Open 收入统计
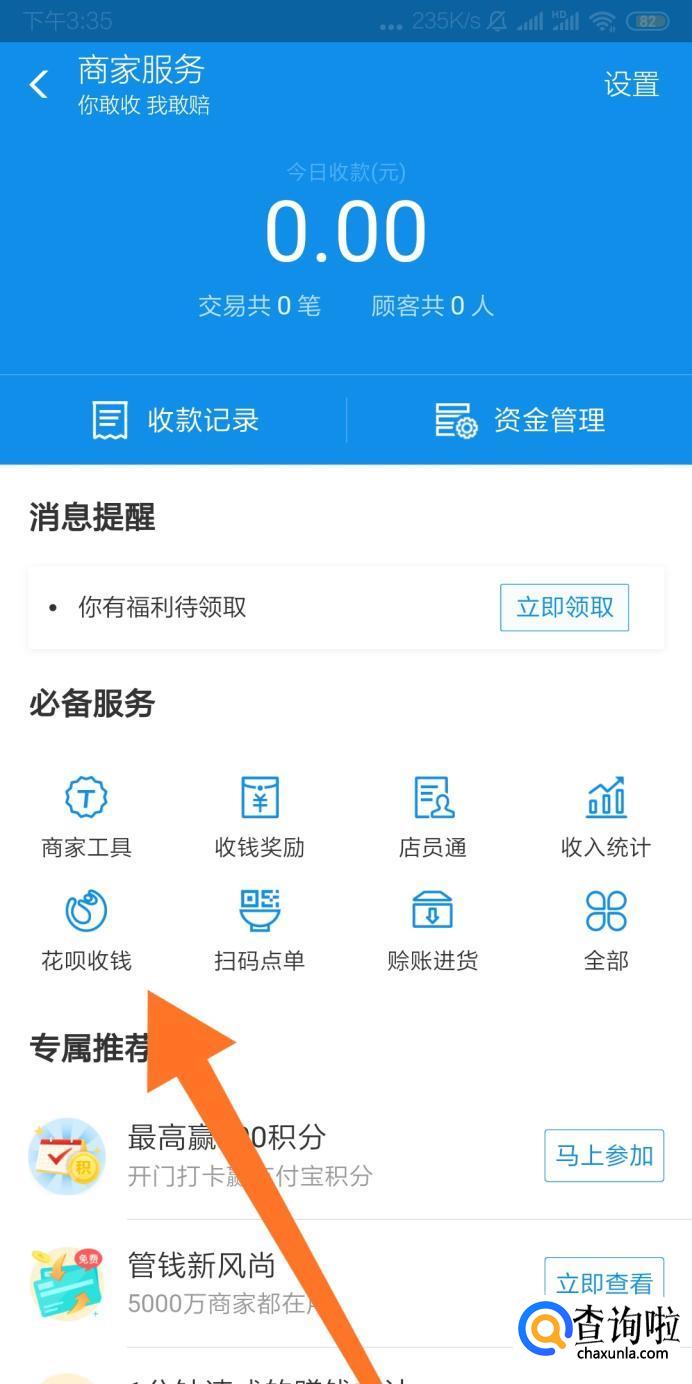Screen dimensions: 692x1384 pyautogui.click(x=606, y=818)
